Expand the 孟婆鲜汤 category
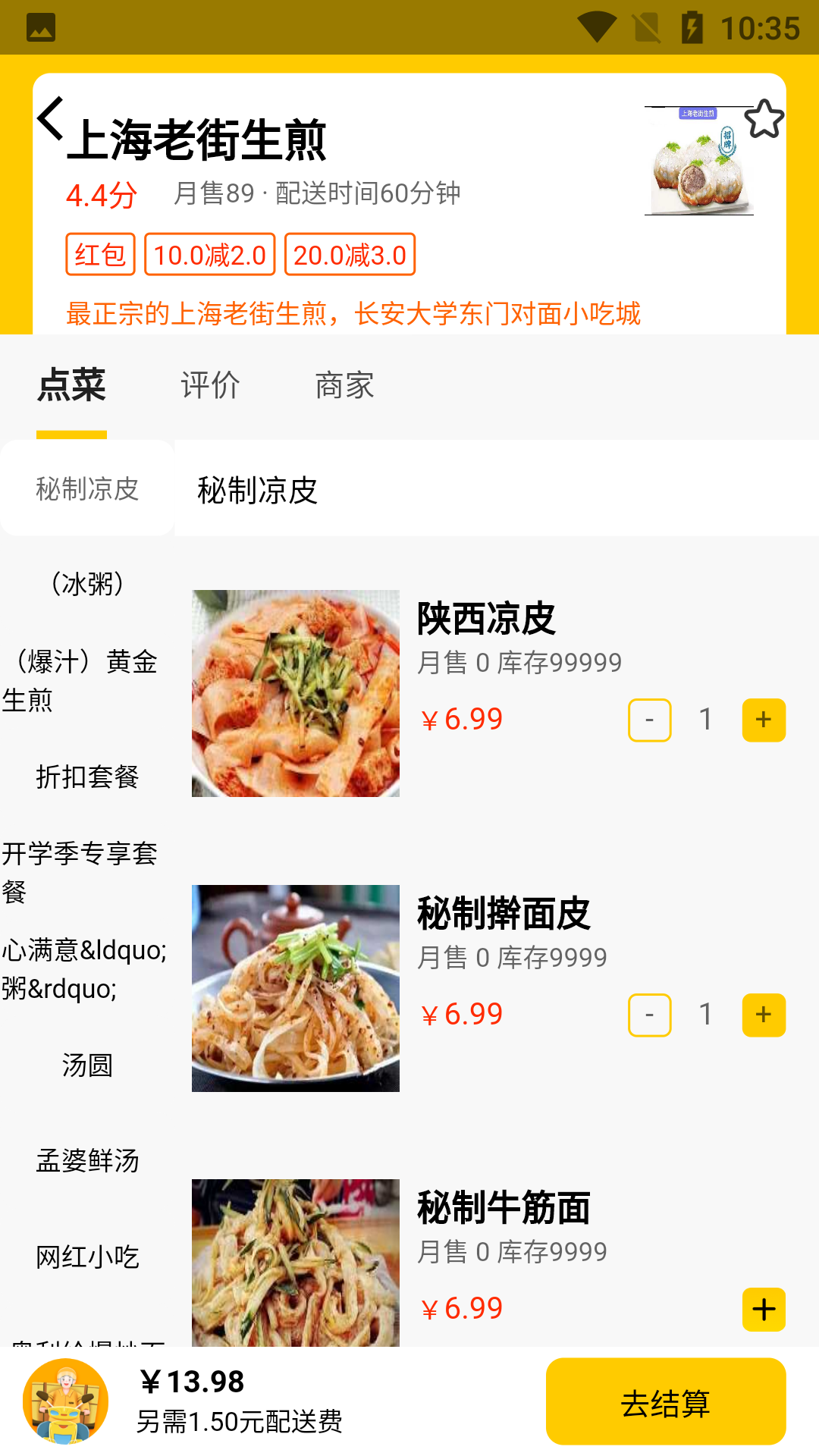The height and width of the screenshot is (1456, 819). click(x=86, y=1159)
